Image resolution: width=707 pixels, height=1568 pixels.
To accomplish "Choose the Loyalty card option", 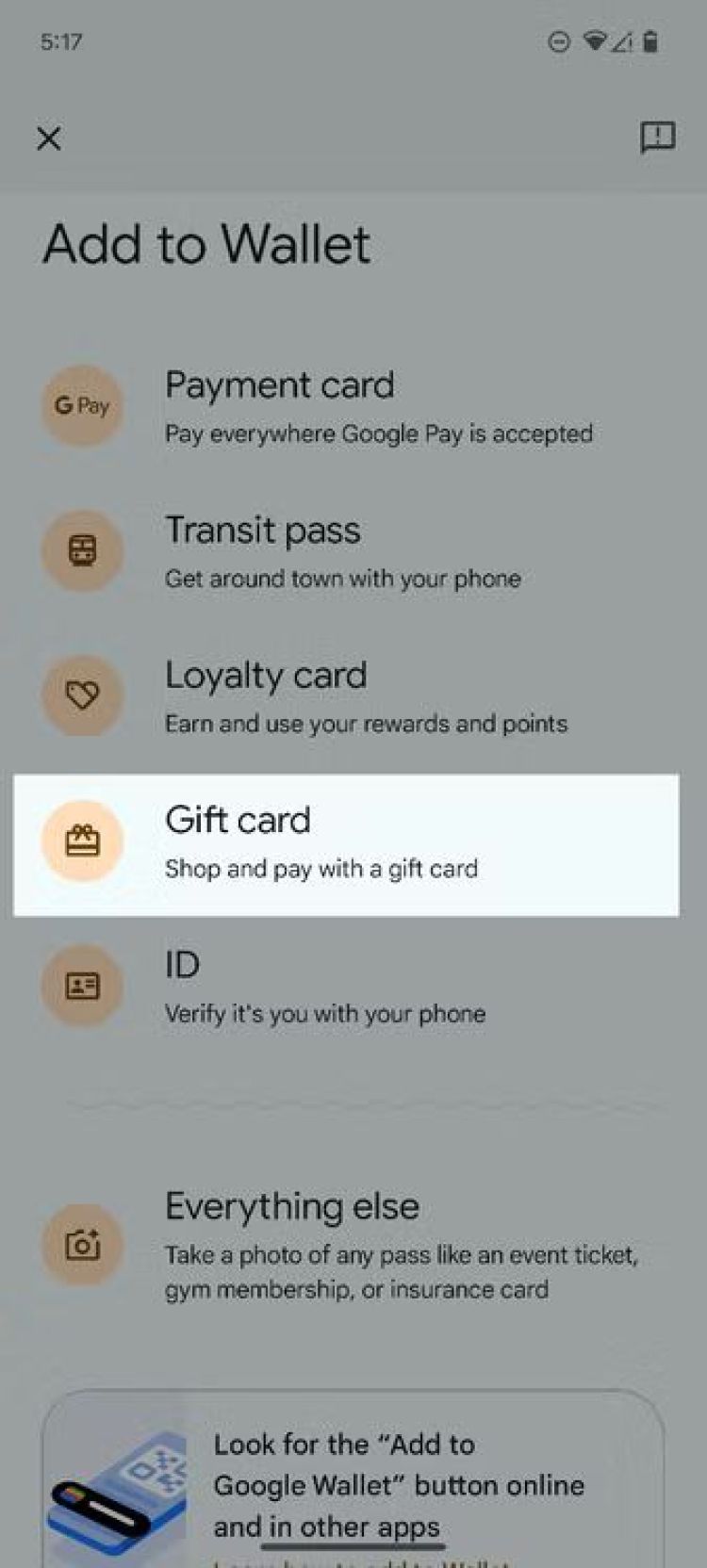I will coord(353,697).
